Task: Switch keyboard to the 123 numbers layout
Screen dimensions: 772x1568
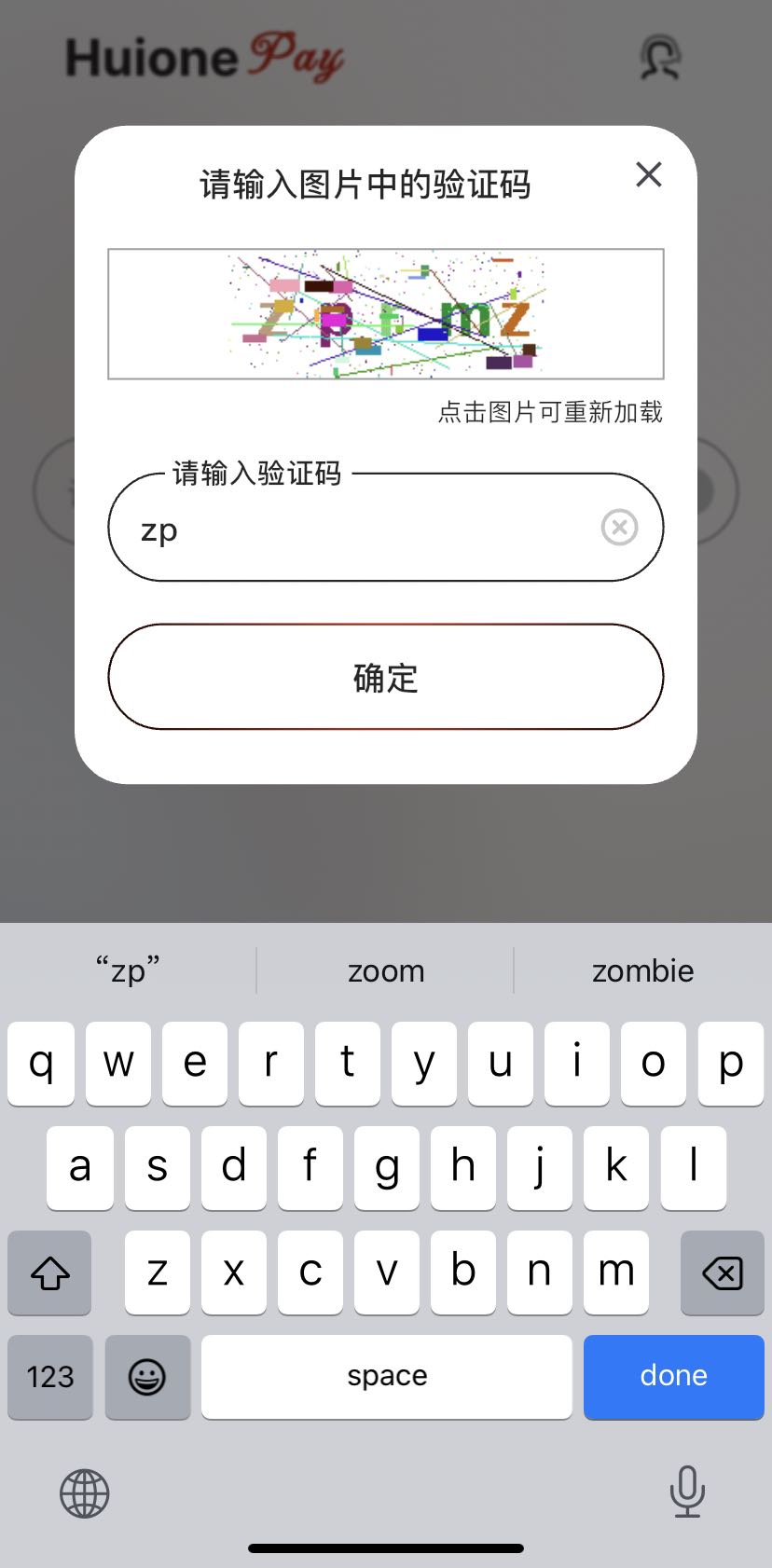Action: [x=50, y=1376]
